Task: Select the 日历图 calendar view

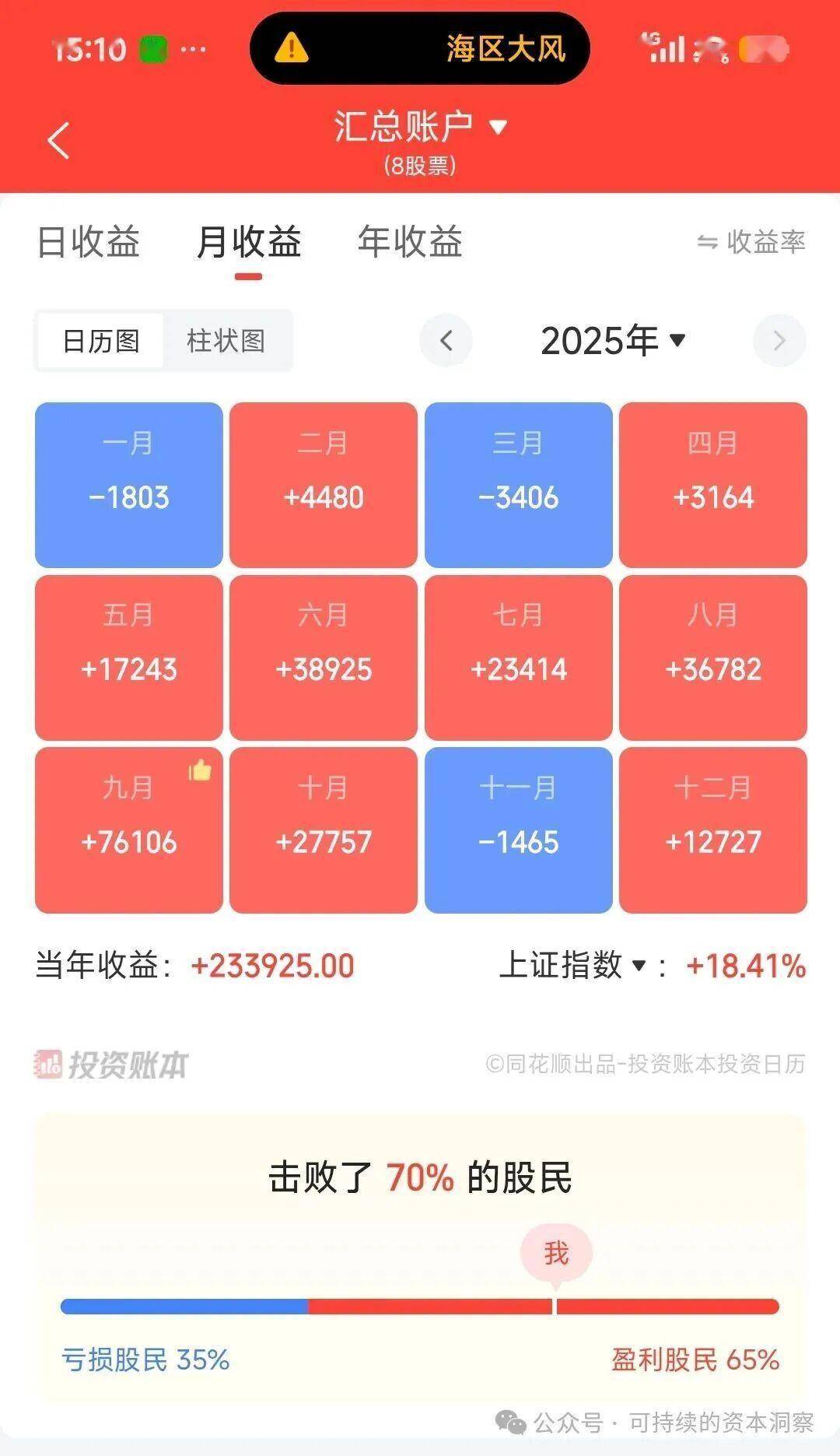Action: [100, 341]
